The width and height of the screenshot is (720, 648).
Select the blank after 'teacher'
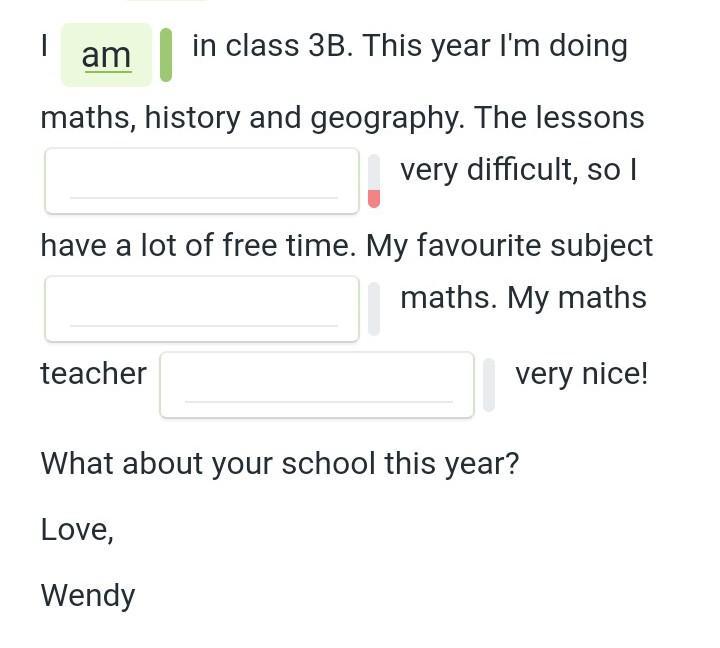click(317, 385)
